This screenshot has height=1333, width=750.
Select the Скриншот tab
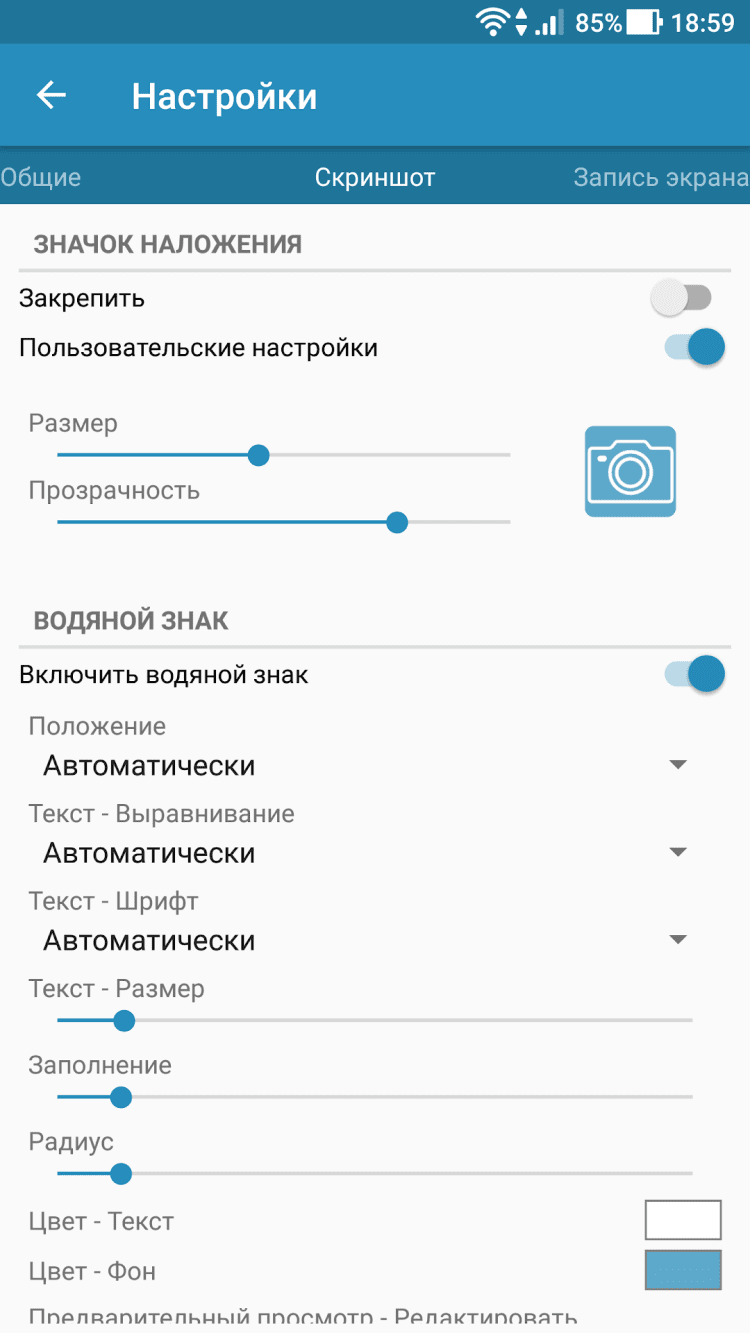375,178
